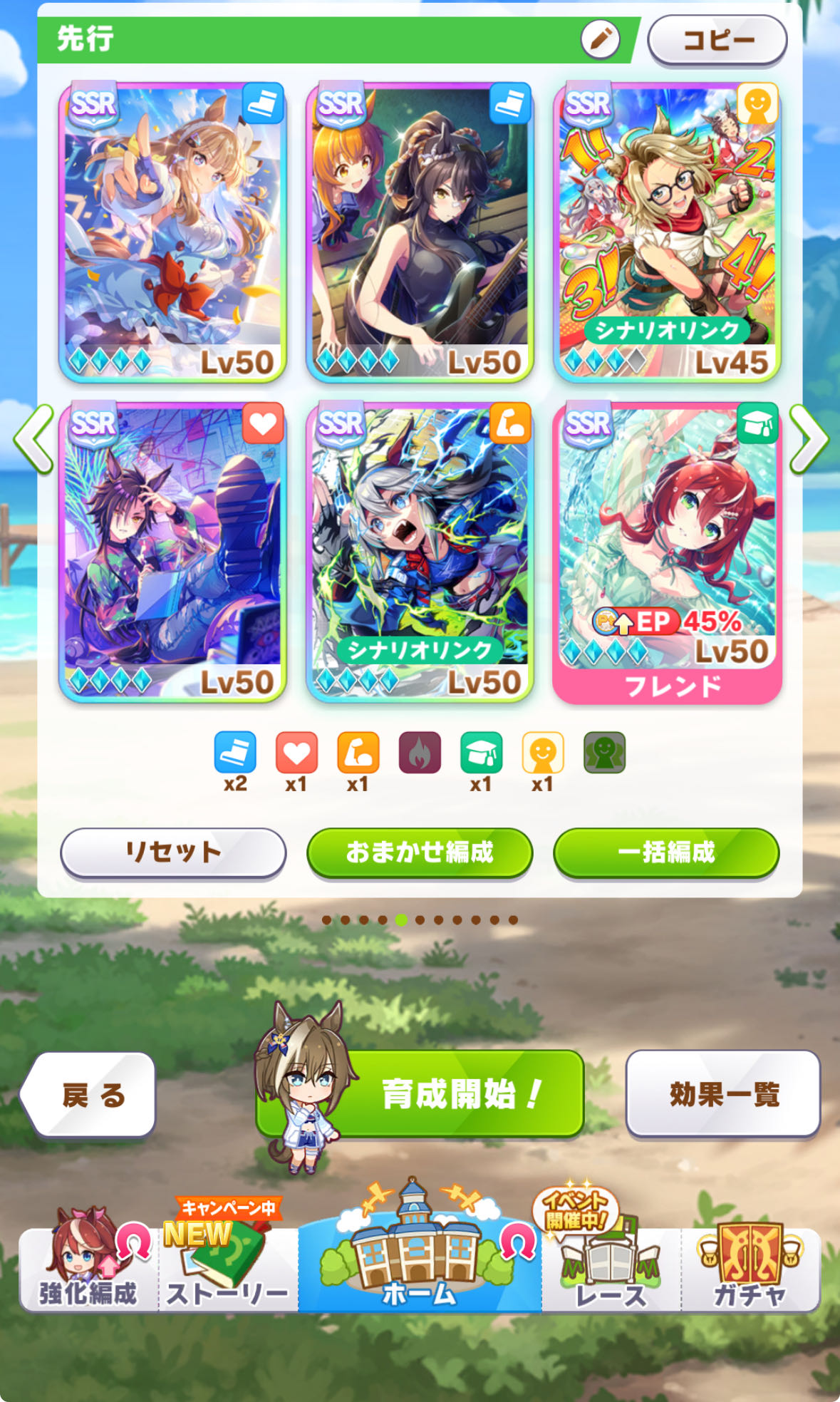Go to the previous deck with left arrow

click(33, 439)
